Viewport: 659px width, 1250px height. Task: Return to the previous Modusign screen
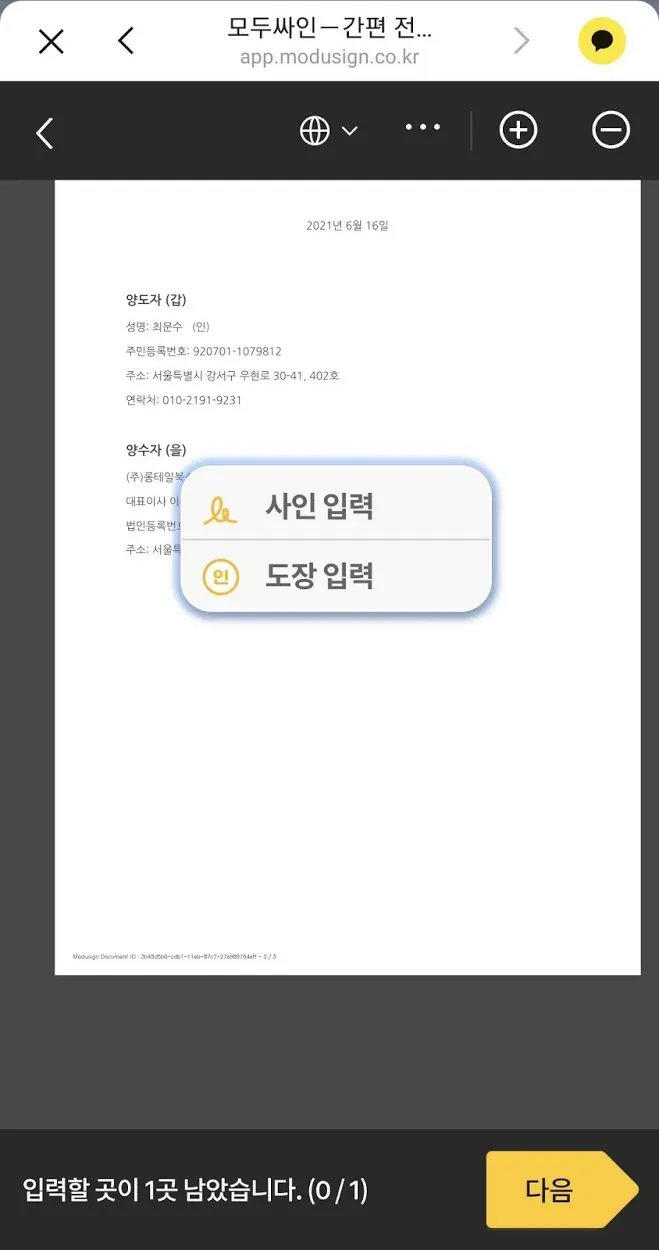tap(44, 132)
